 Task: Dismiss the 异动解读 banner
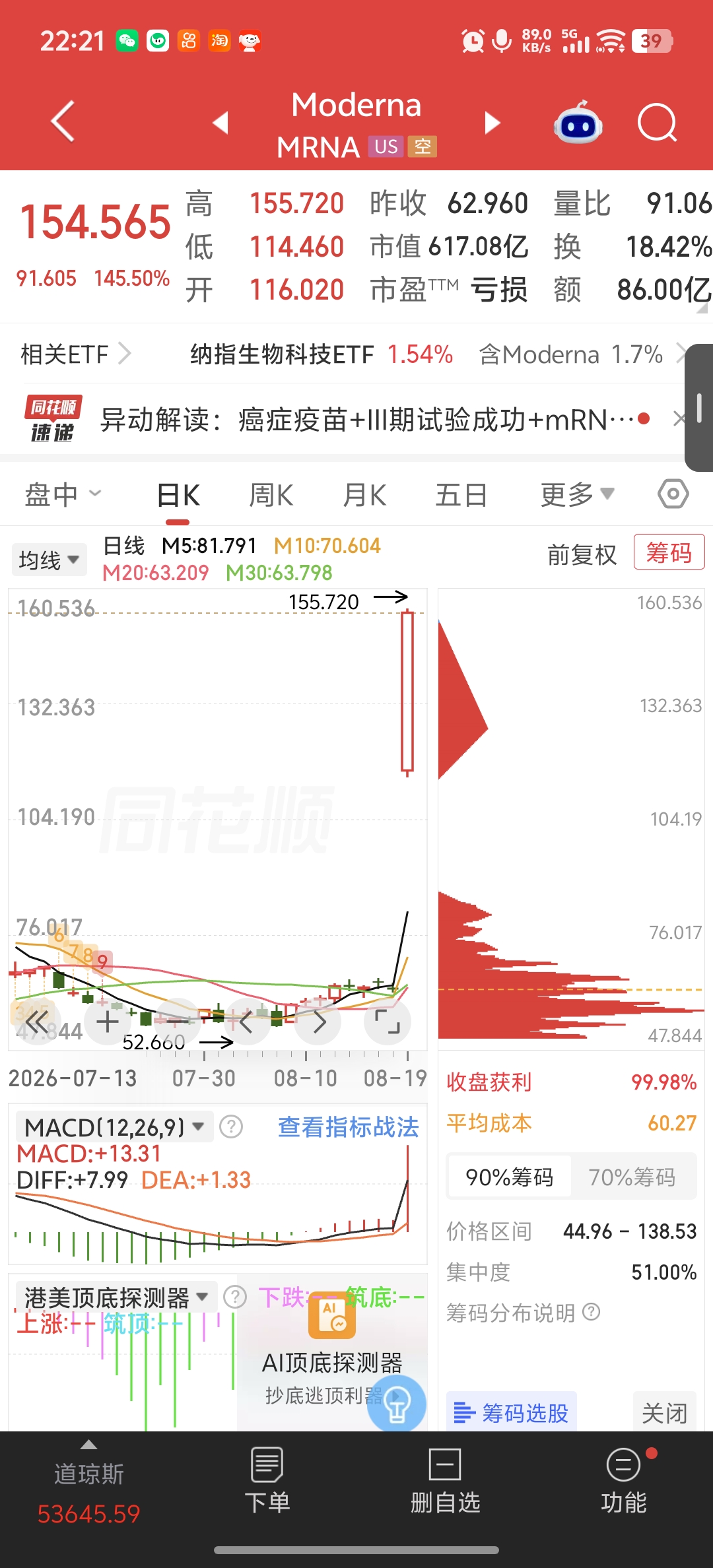pyautogui.click(x=678, y=418)
